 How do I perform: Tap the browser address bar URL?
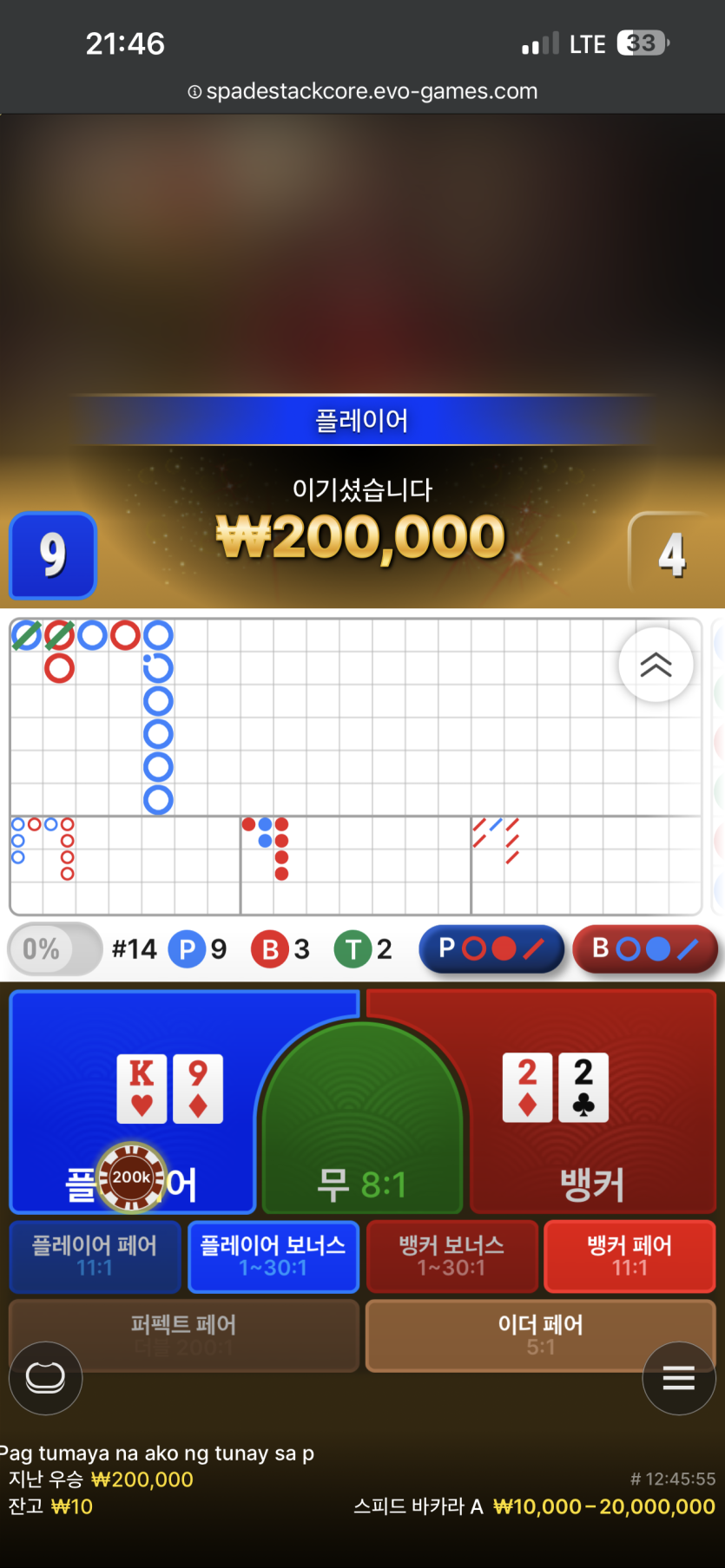(363, 91)
